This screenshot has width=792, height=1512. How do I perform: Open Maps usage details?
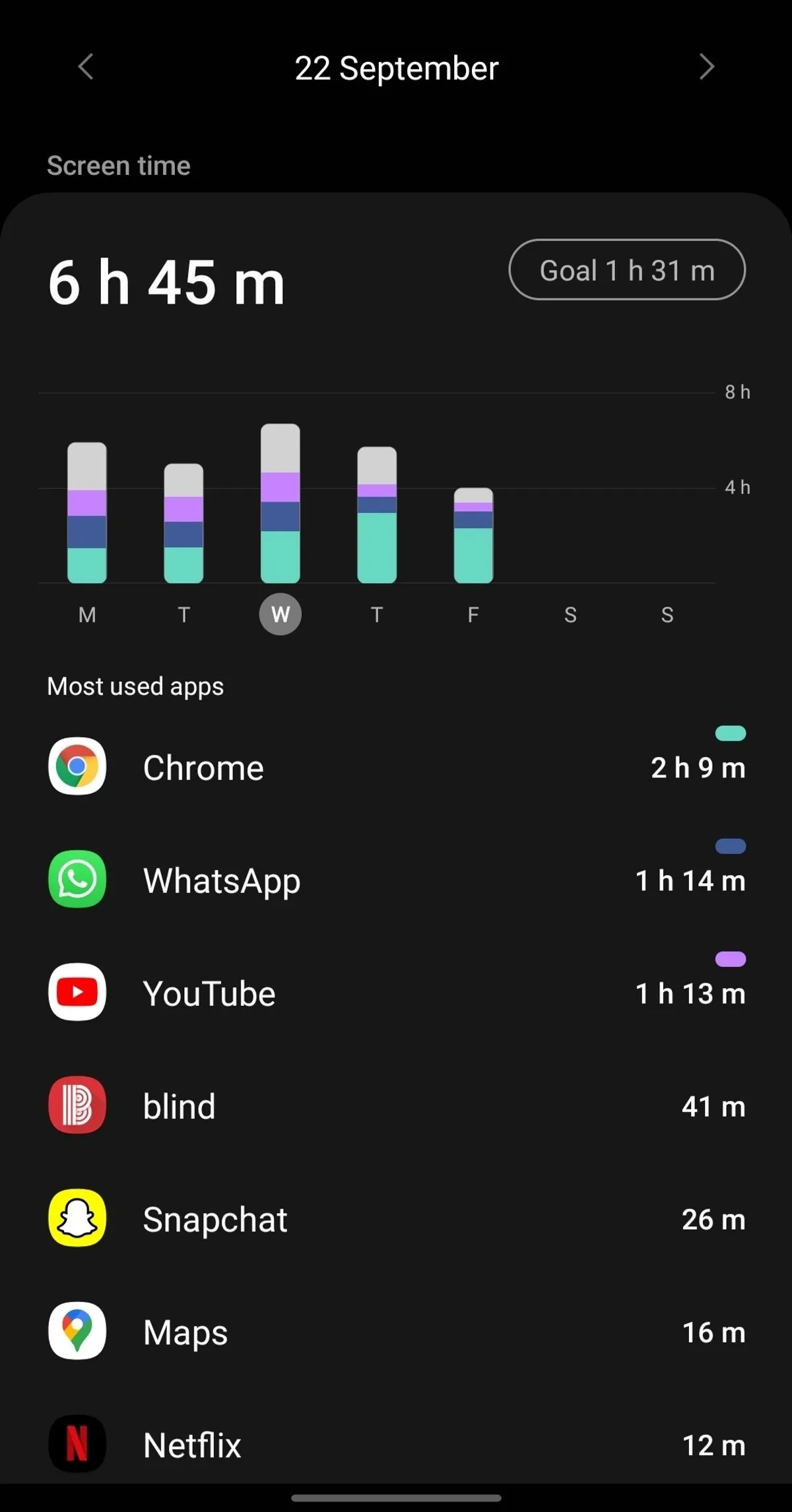[396, 1332]
